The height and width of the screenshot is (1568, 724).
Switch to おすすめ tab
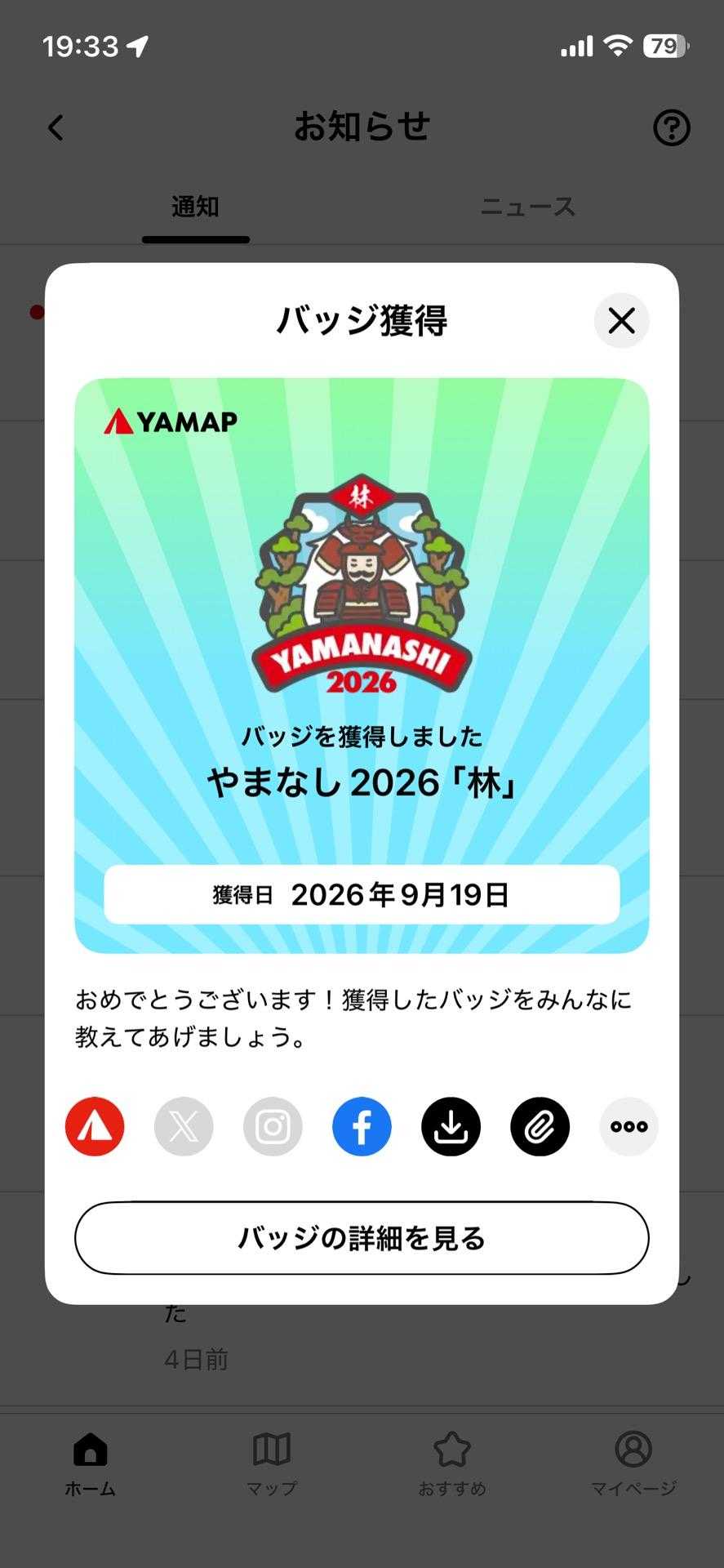[452, 1465]
